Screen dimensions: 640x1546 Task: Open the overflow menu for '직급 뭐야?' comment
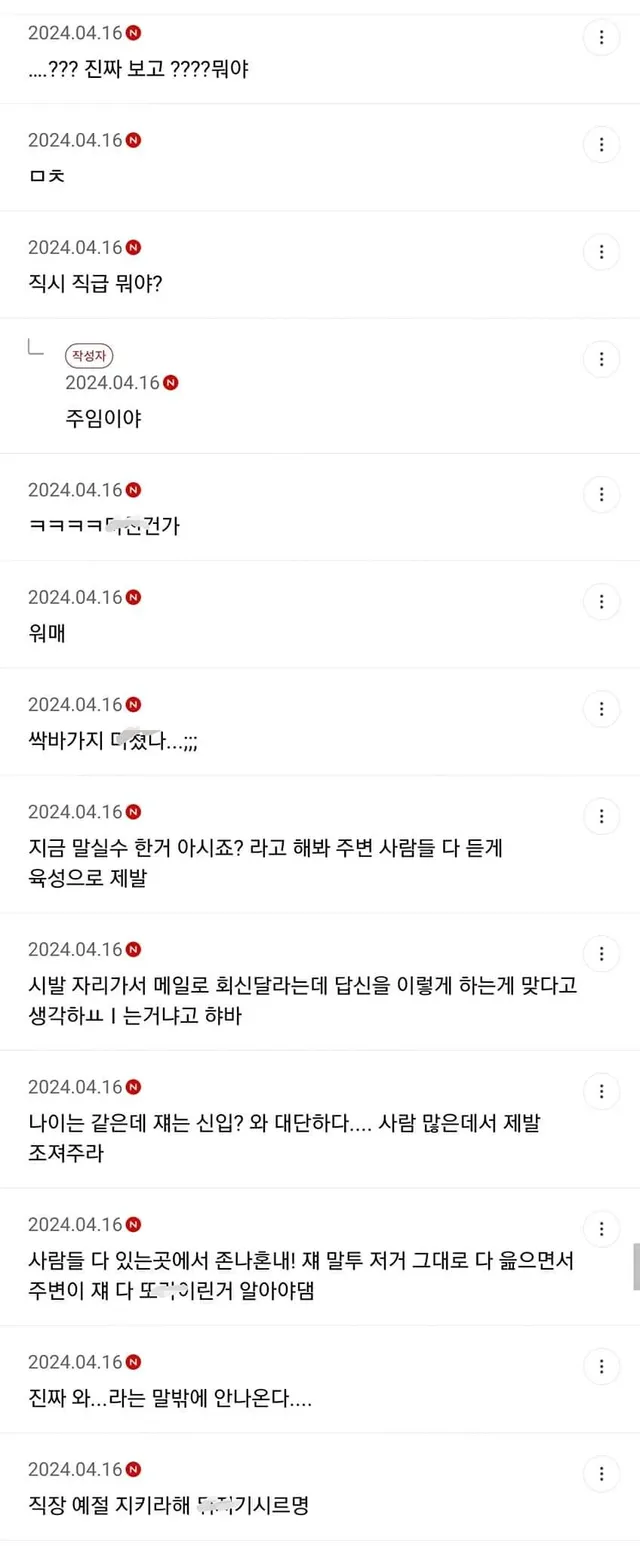pyautogui.click(x=601, y=251)
